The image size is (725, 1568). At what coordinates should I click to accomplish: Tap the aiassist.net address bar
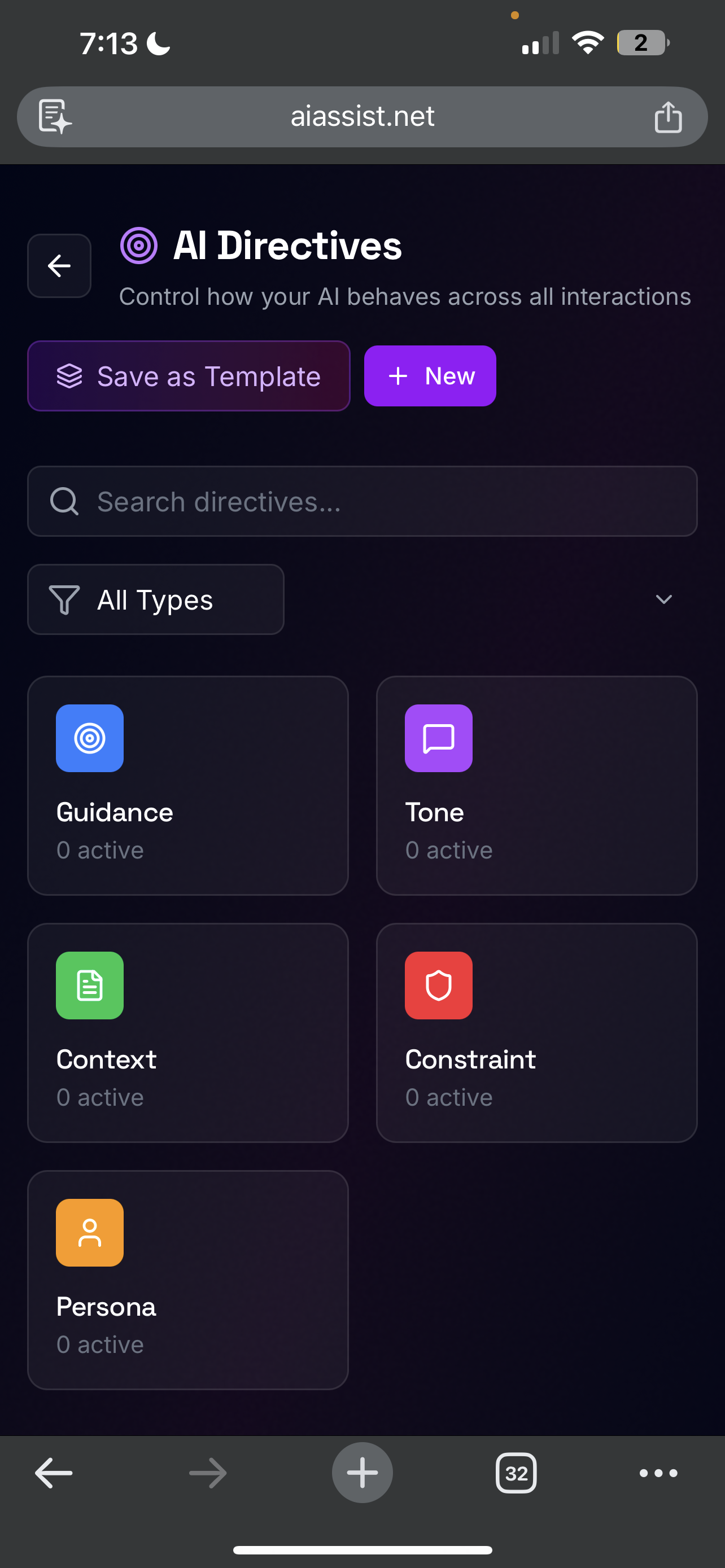(x=362, y=116)
